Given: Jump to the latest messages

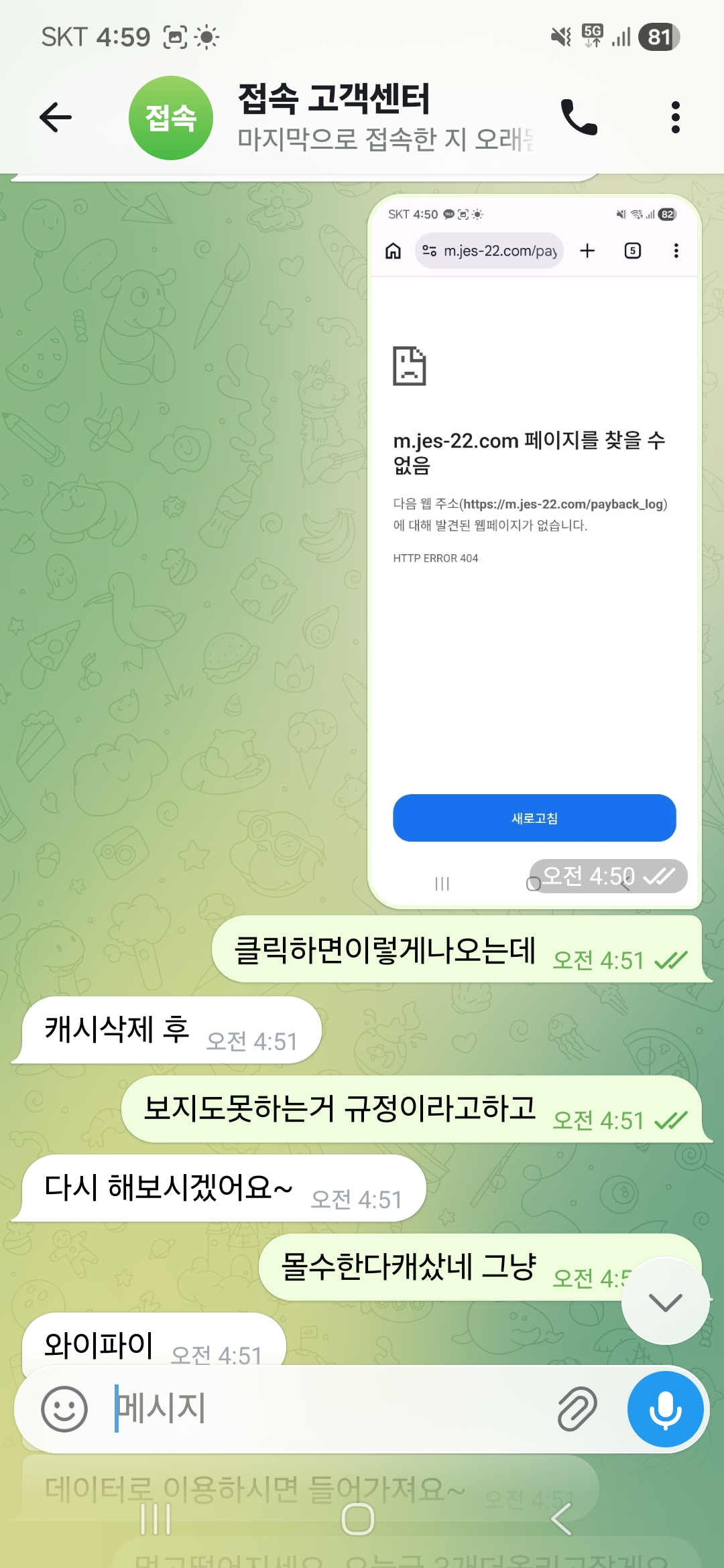Looking at the screenshot, I should click(665, 1301).
